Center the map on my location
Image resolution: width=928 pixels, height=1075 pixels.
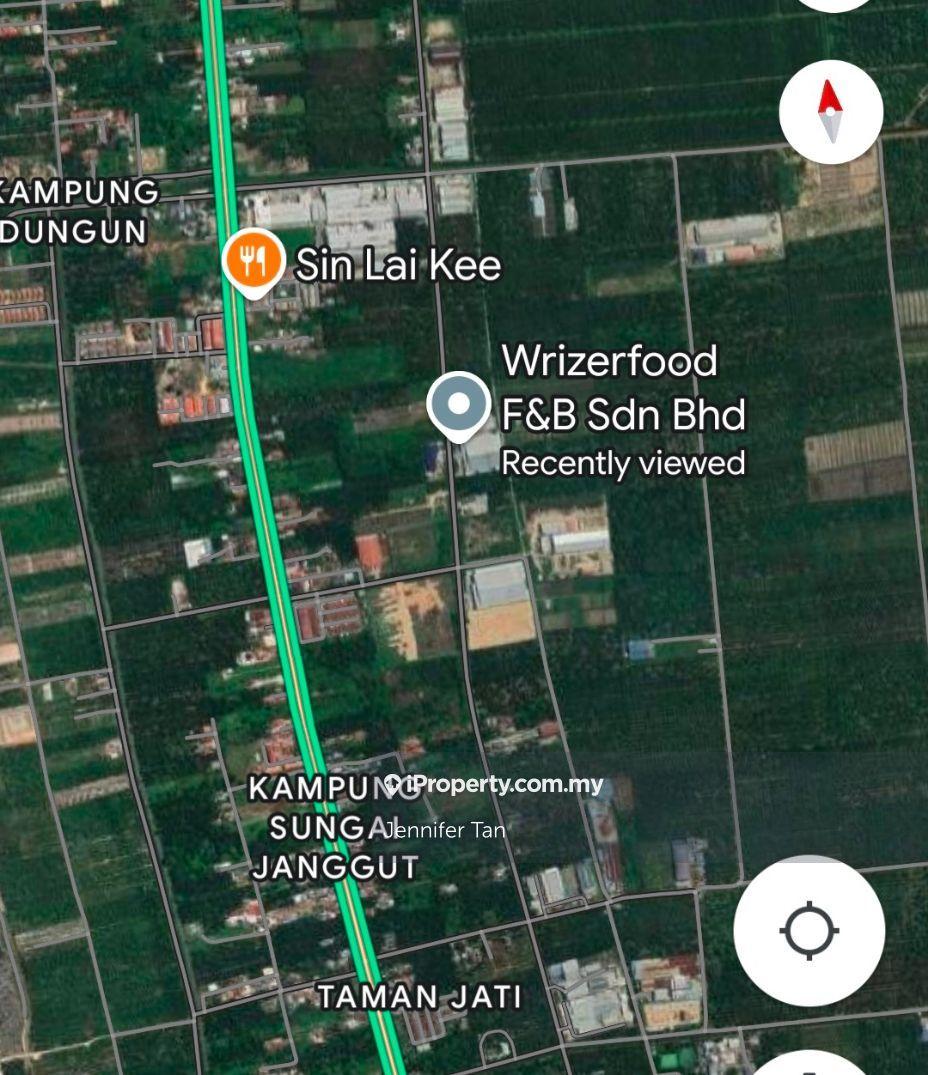pos(809,931)
